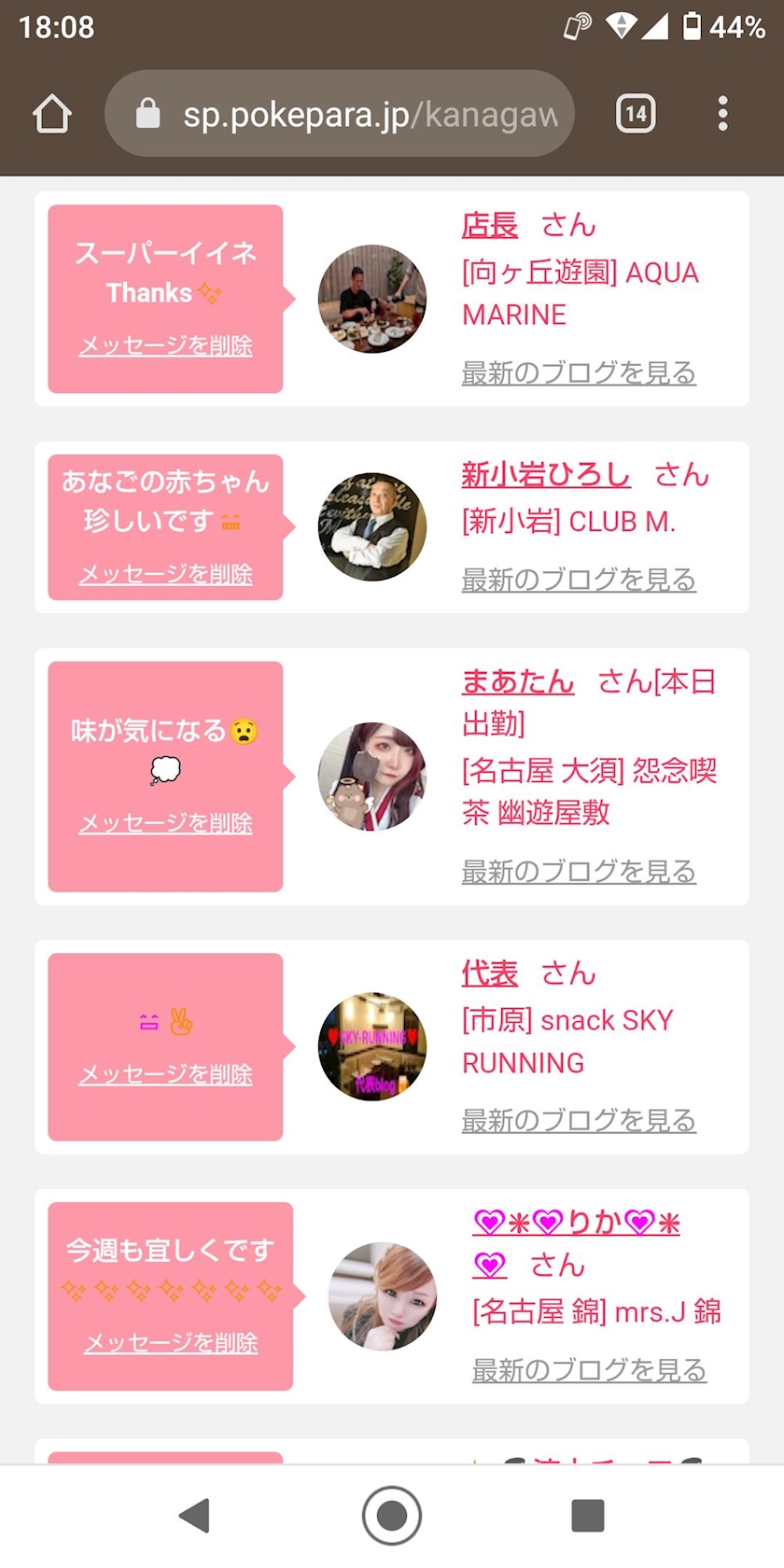Image resolution: width=784 pixels, height=1568 pixels.
Task: Go back with the system back button
Action: 194,1516
